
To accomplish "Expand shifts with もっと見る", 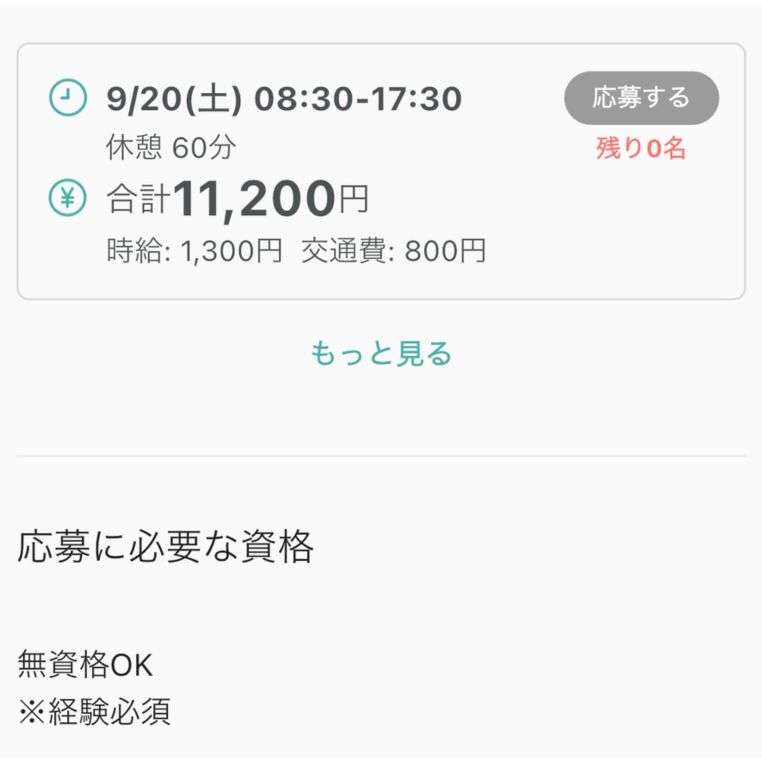I will [x=380, y=354].
